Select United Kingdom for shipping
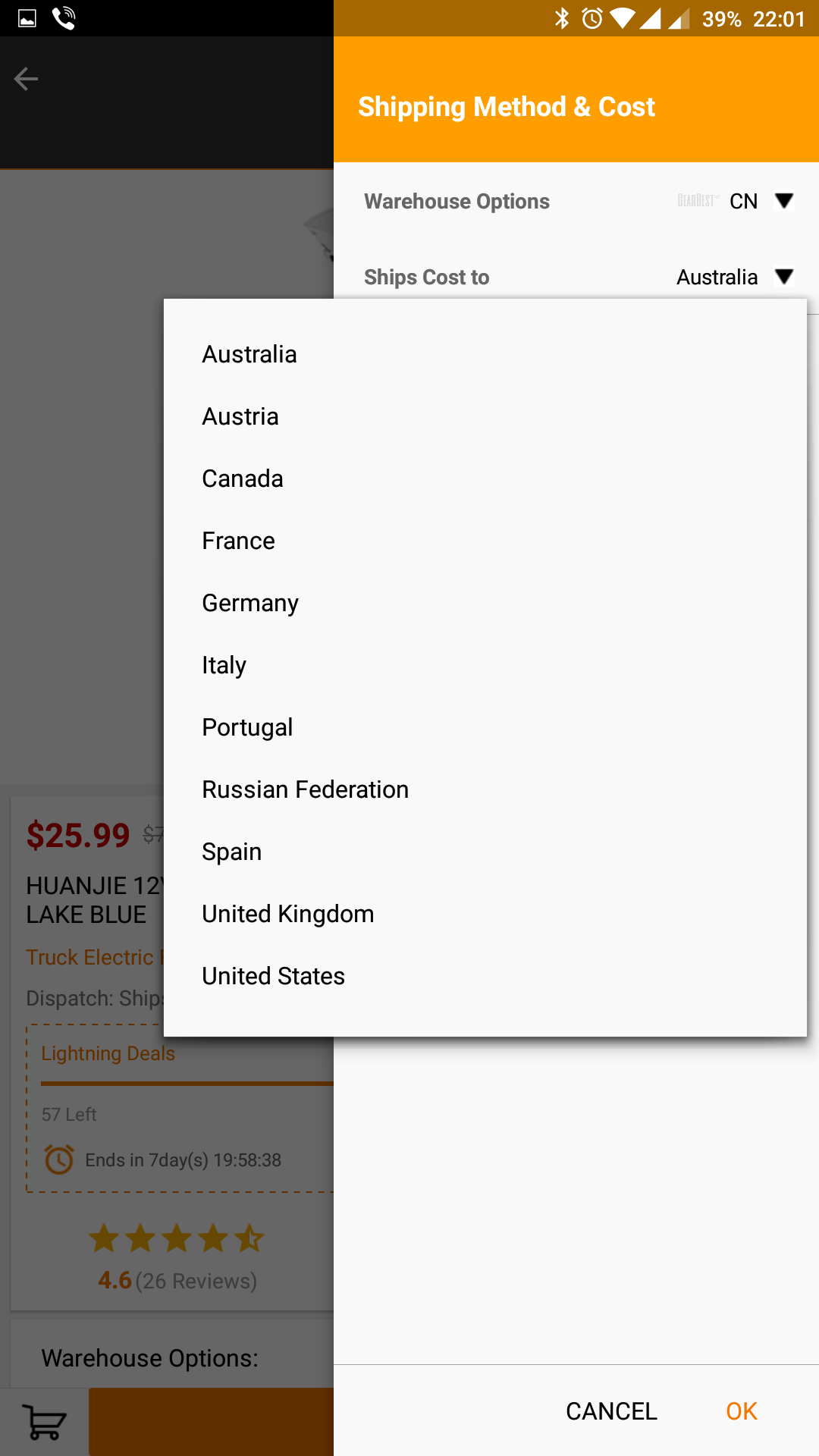819x1456 pixels. 287,914
